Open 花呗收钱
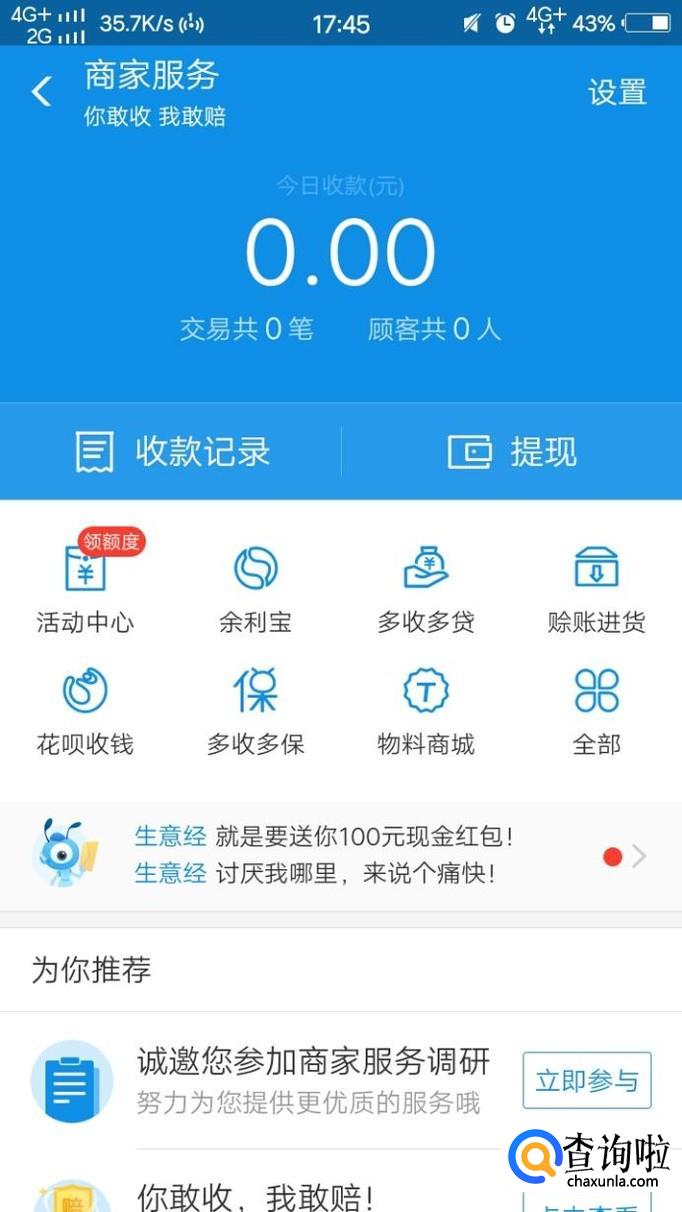The height and width of the screenshot is (1212, 682). (x=85, y=712)
